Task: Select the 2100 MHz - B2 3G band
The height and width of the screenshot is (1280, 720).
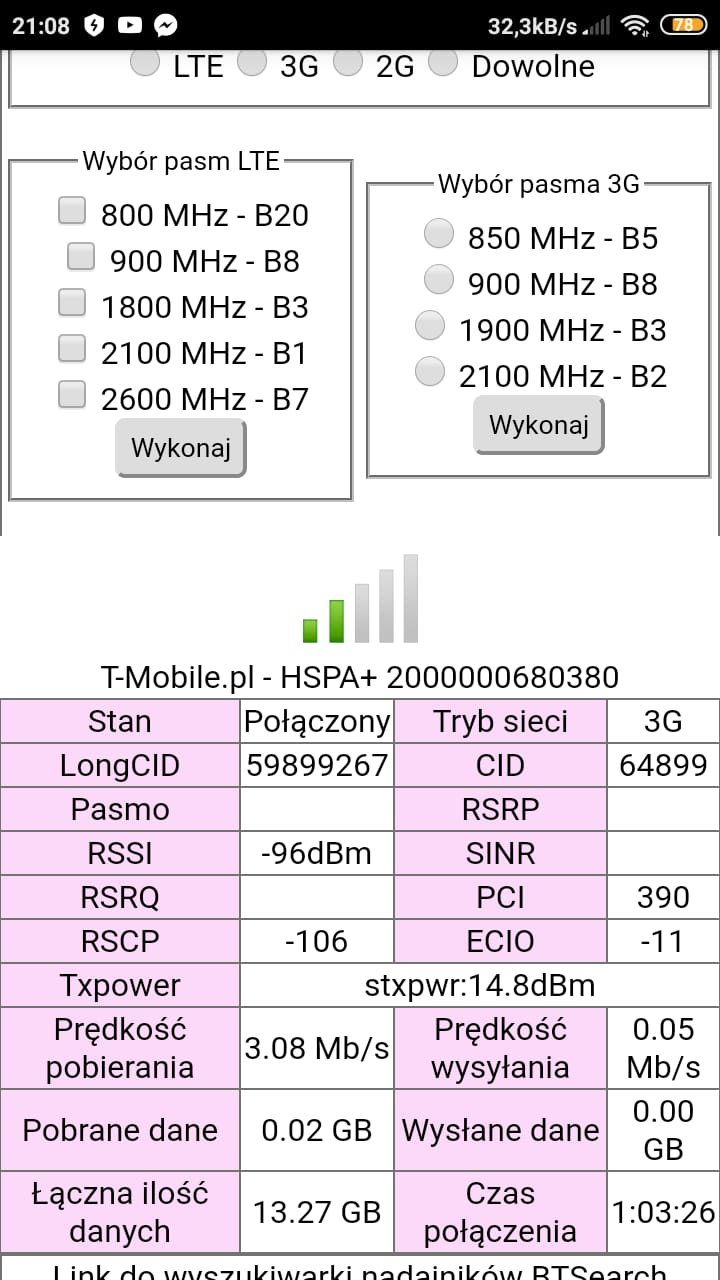Action: tap(430, 371)
